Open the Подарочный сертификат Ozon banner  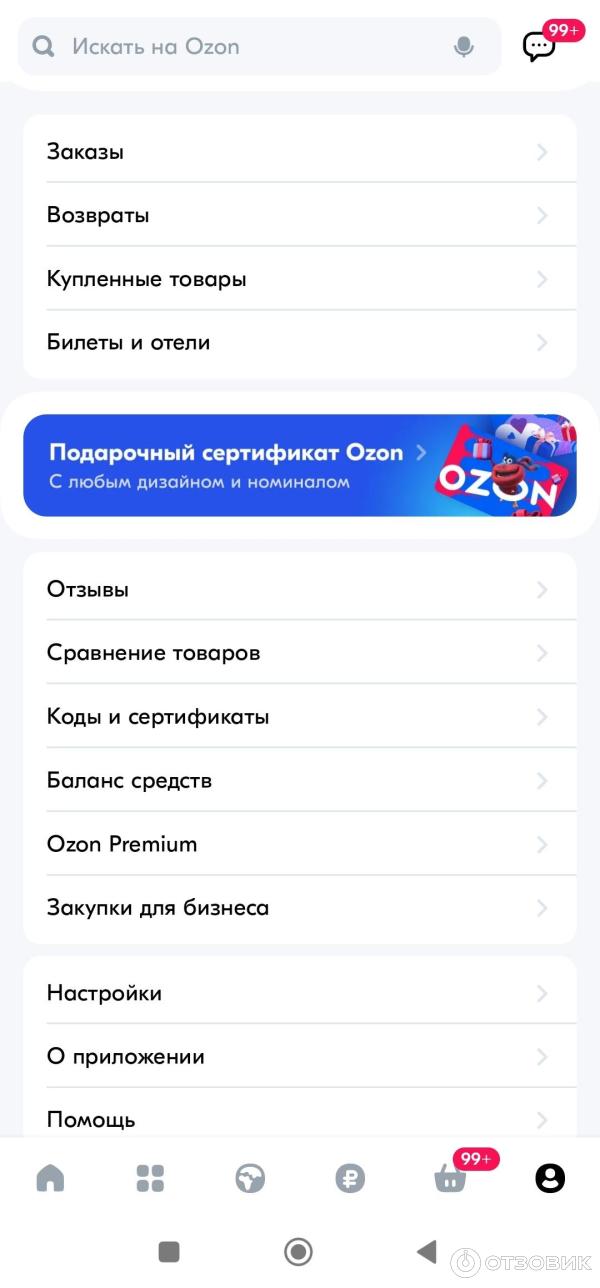300,466
